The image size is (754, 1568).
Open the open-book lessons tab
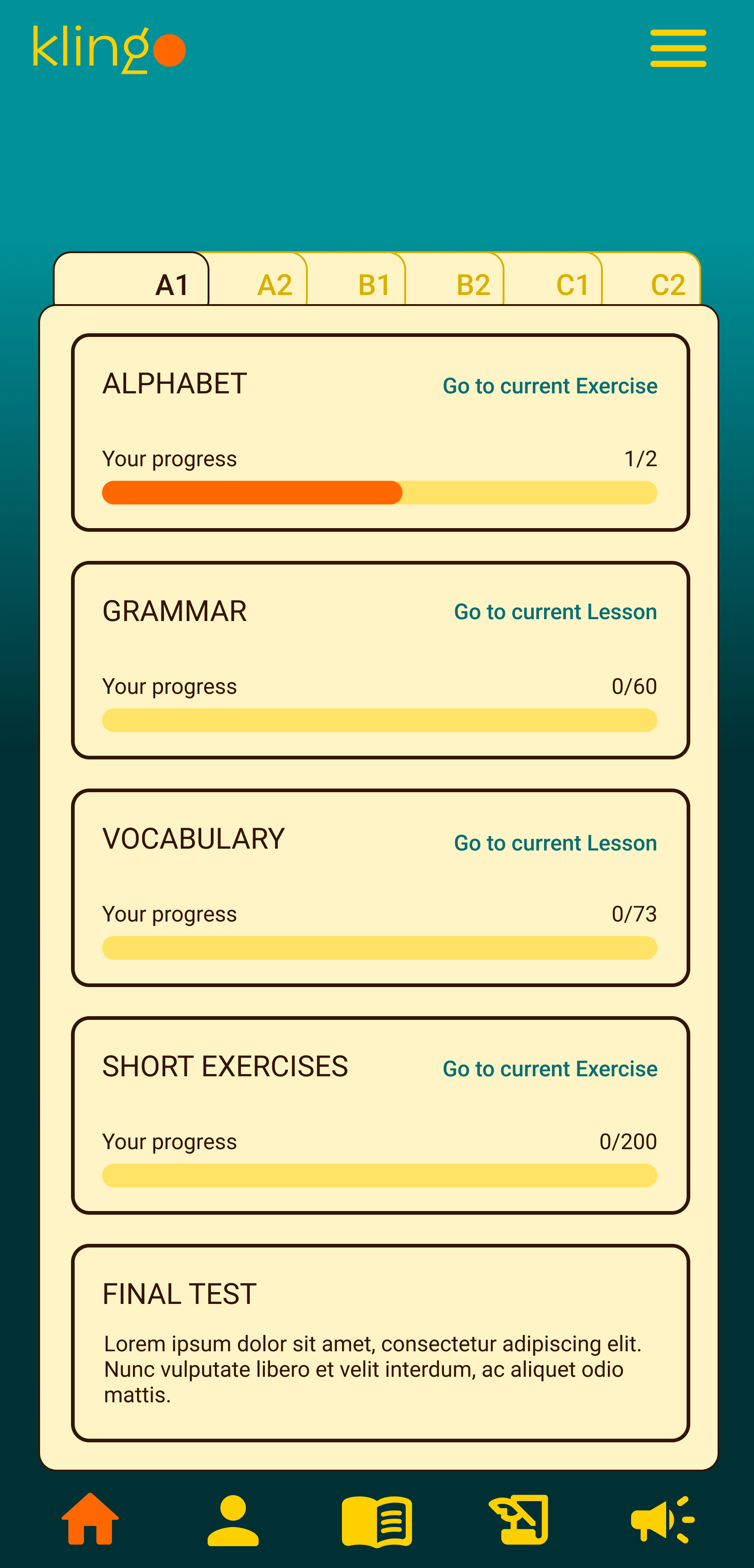(x=377, y=1521)
